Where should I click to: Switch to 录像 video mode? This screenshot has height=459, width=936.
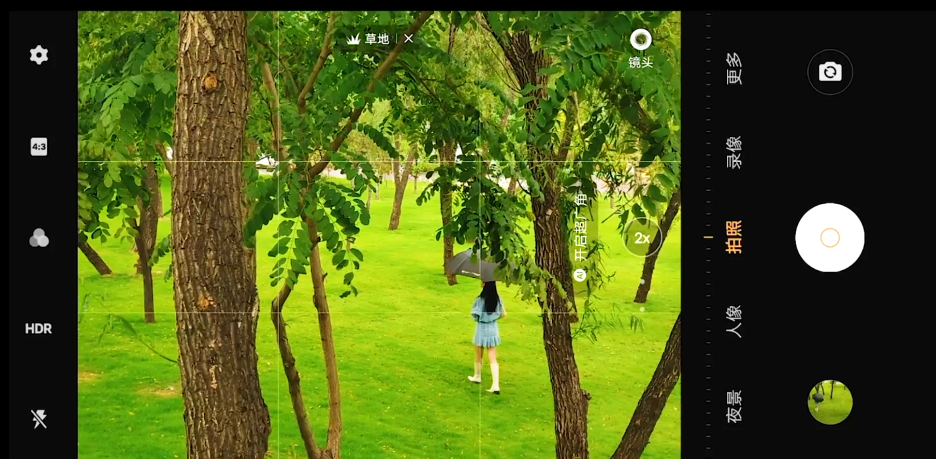pyautogui.click(x=734, y=152)
